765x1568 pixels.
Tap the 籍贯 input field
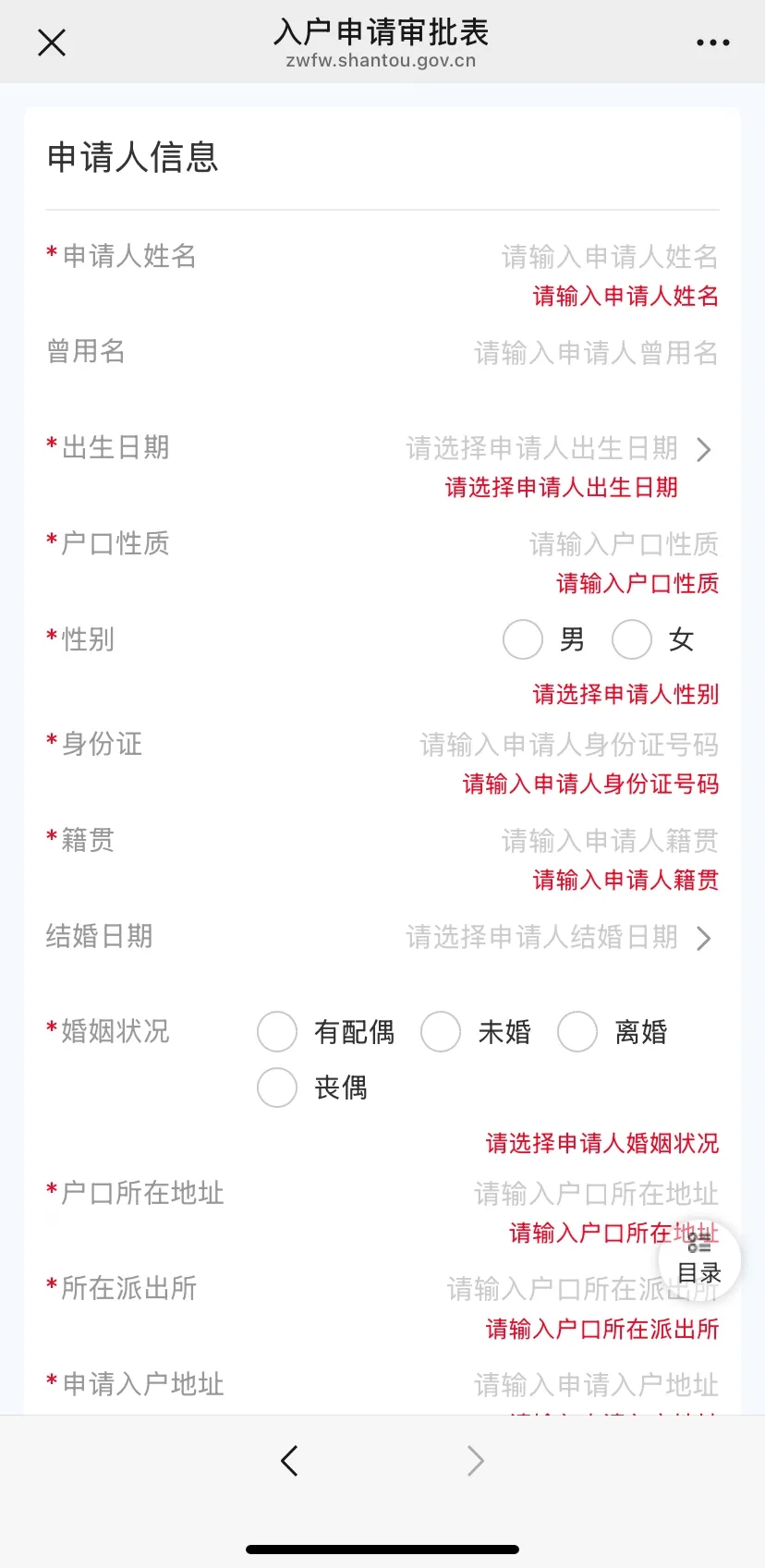pos(609,841)
